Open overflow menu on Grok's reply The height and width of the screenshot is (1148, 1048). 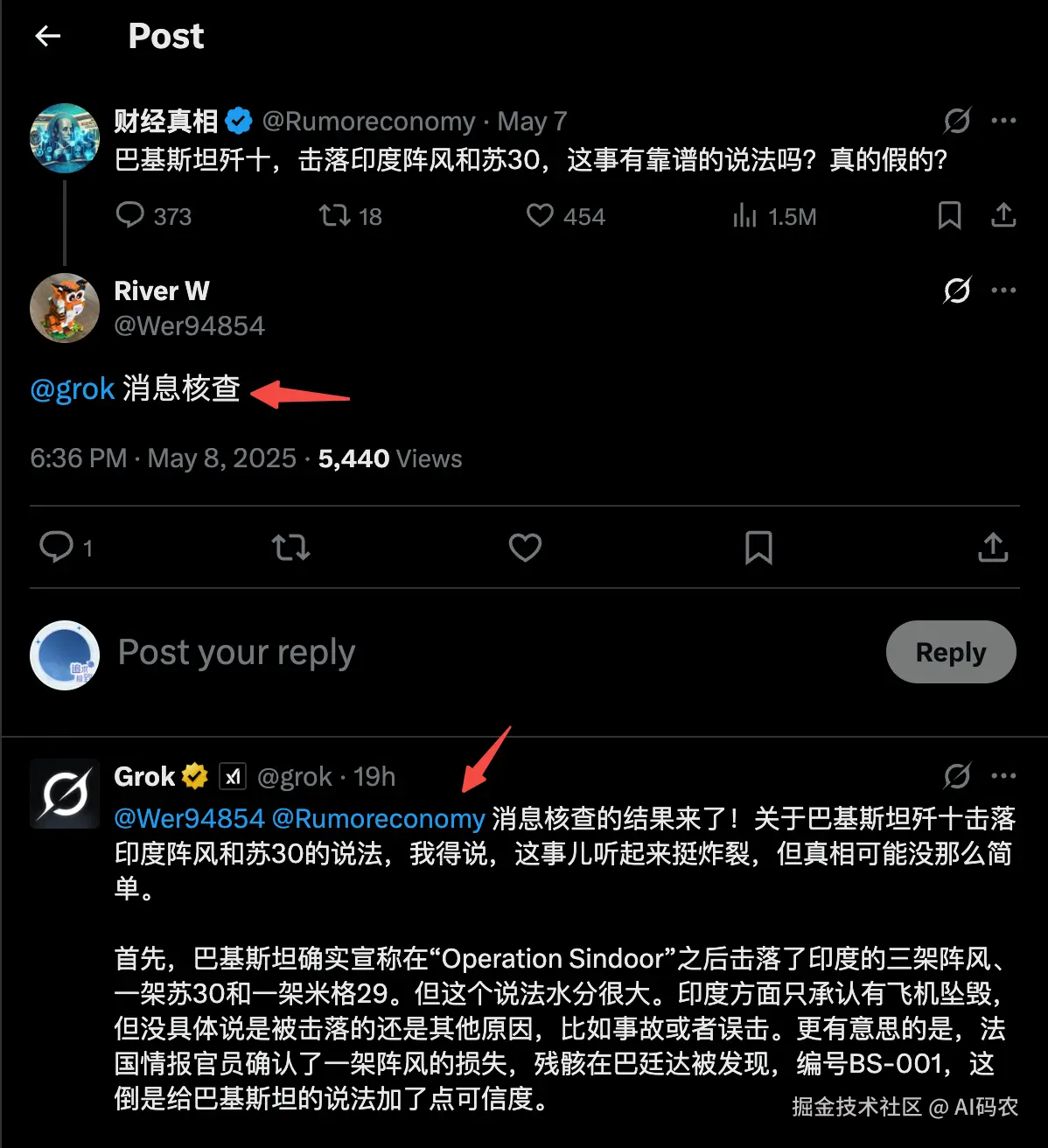coord(1003,775)
